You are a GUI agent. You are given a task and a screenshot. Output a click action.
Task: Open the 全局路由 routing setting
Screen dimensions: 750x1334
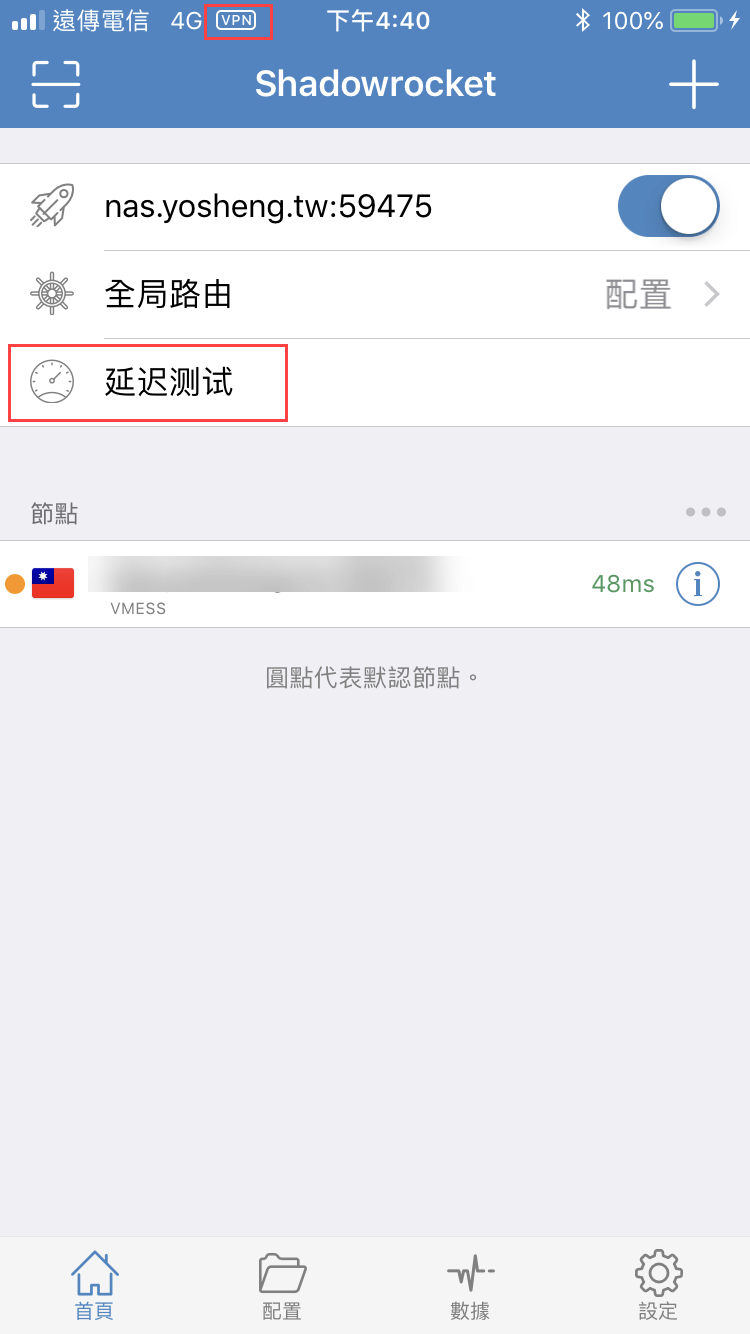(375, 294)
